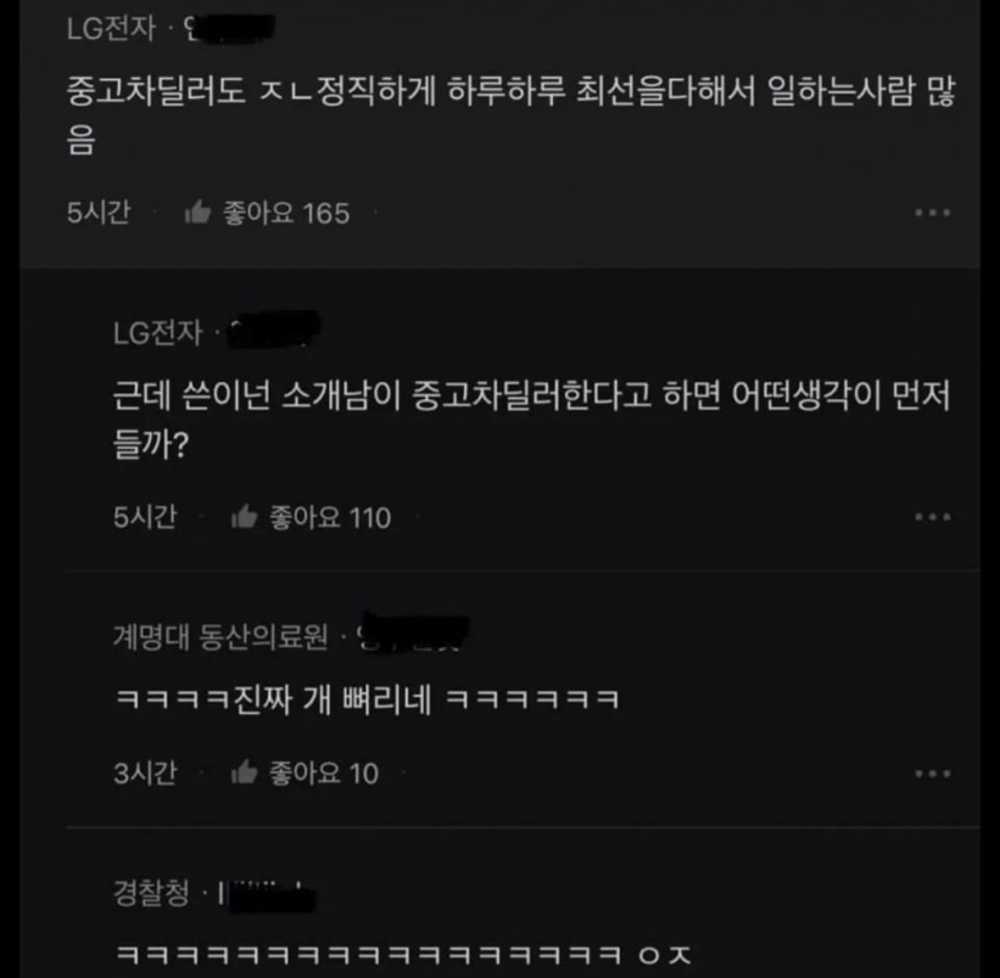
Task: Like the 계명대 동산의료원 reply
Action: 246,773
